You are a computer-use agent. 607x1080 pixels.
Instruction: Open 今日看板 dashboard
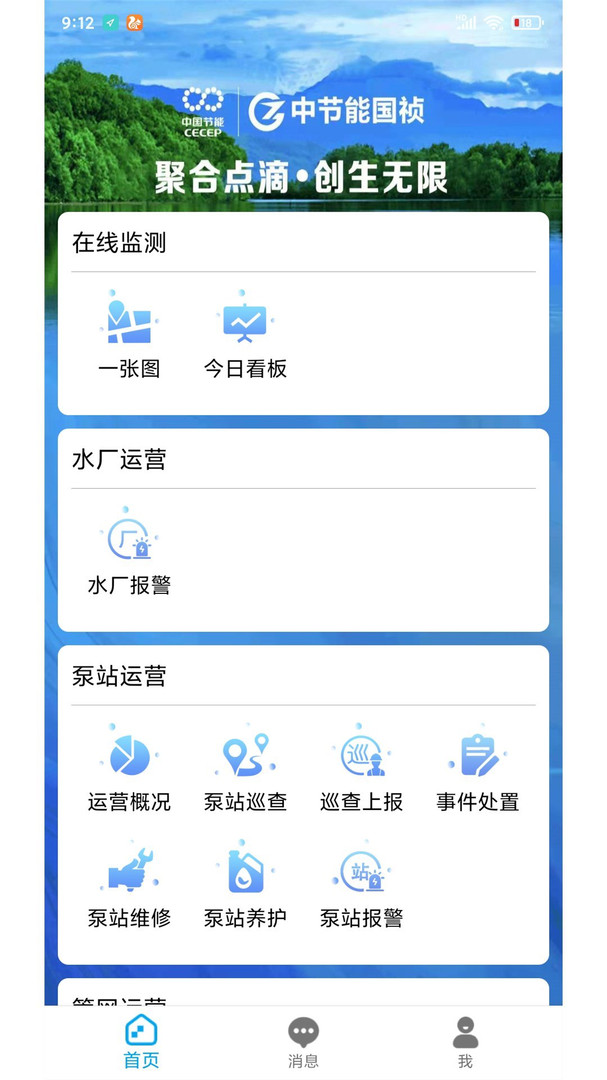coord(245,336)
